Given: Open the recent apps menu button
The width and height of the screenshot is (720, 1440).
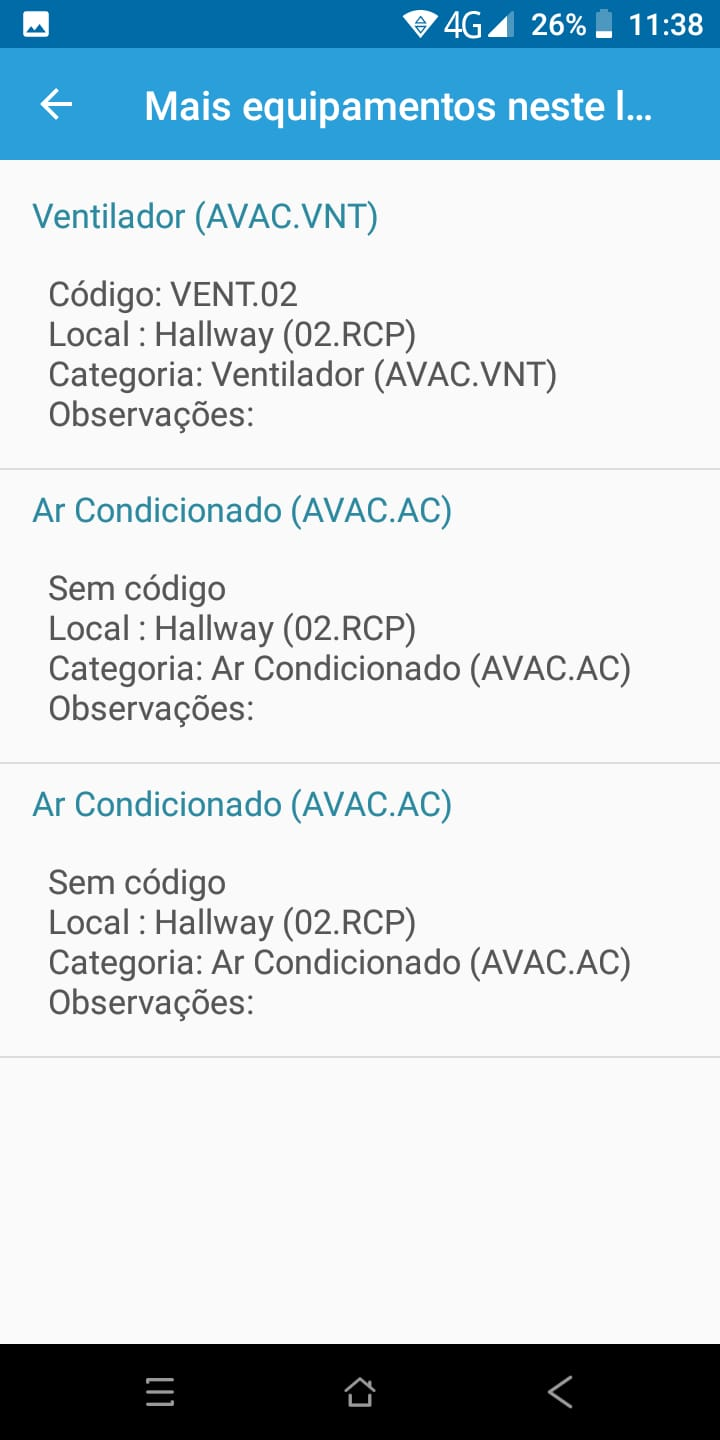Looking at the screenshot, I should pyautogui.click(x=160, y=1392).
